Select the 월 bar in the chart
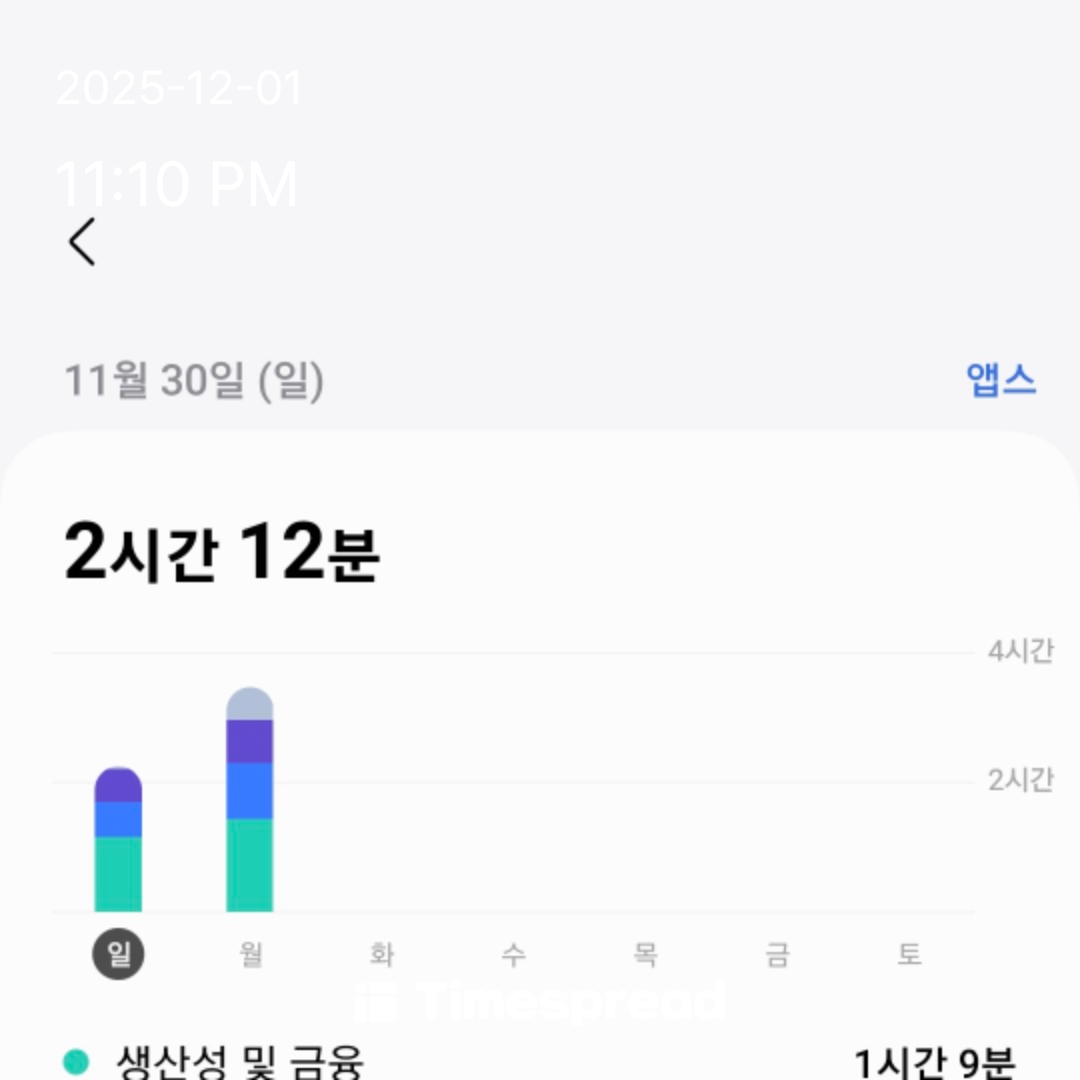Screen dimensions: 1080x1080 [249, 800]
